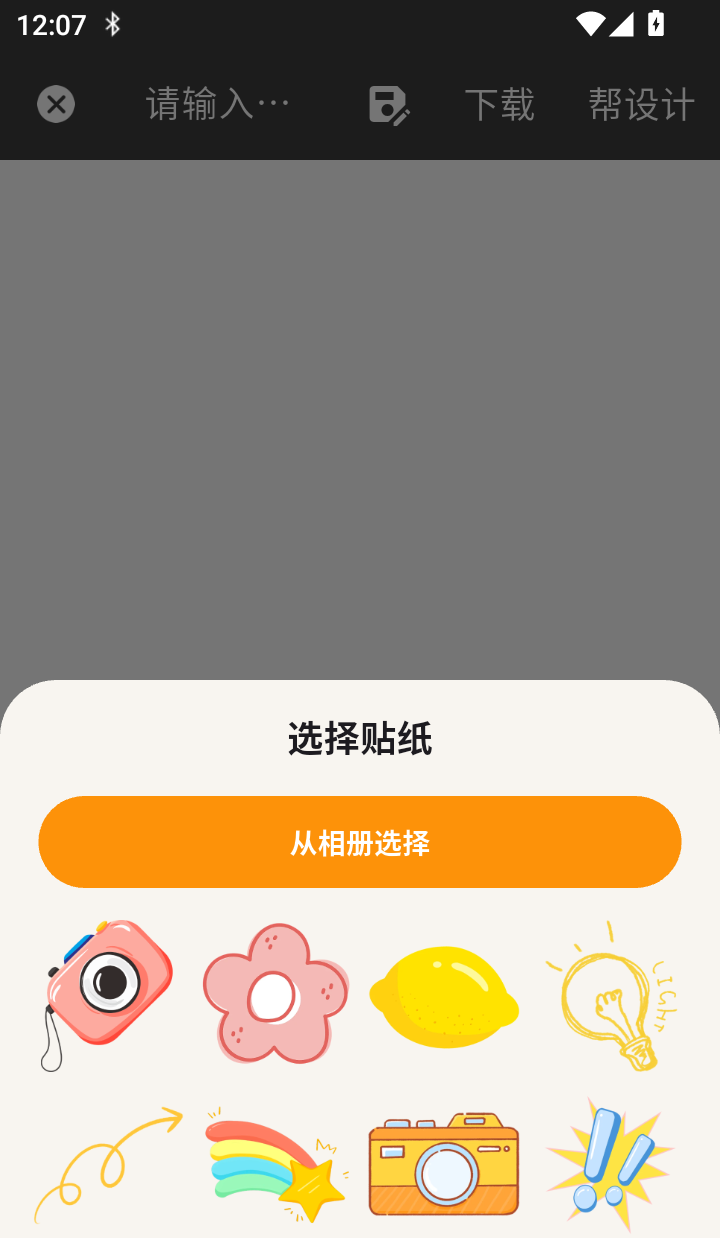Image resolution: width=720 pixels, height=1238 pixels.
Task: Open the save/edit icon in the toolbar
Action: (x=388, y=105)
